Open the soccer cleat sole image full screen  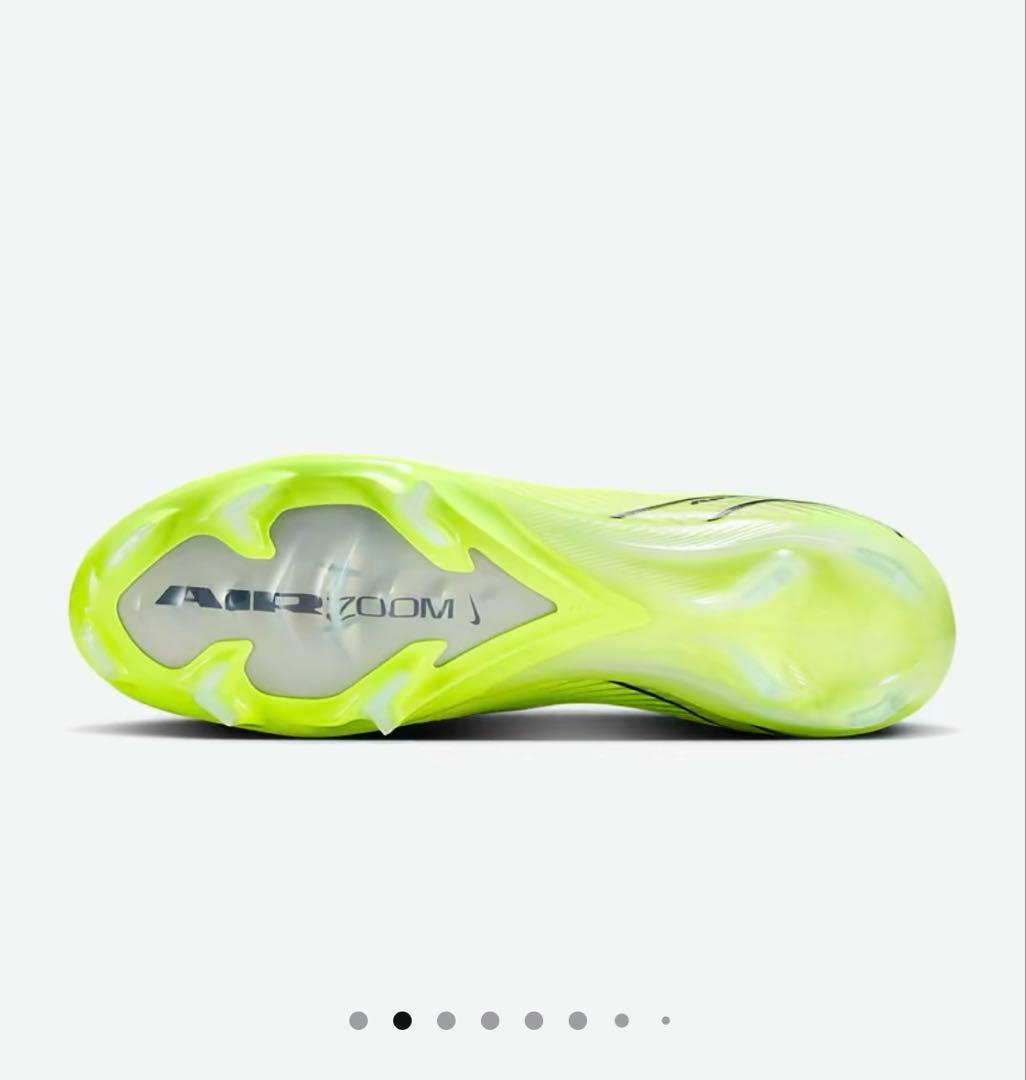512,598
